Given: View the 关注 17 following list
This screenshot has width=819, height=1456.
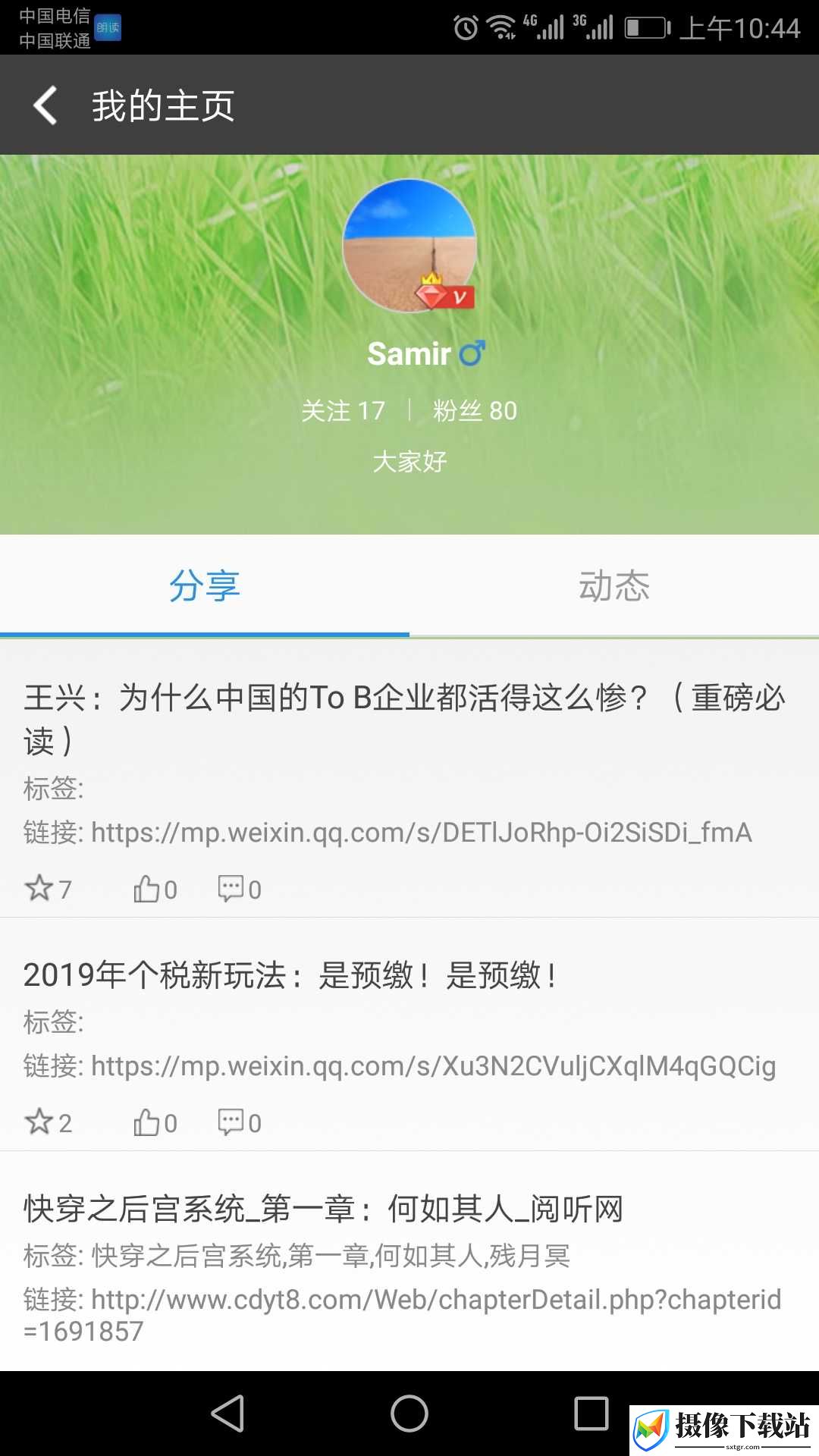Looking at the screenshot, I should tap(344, 410).
